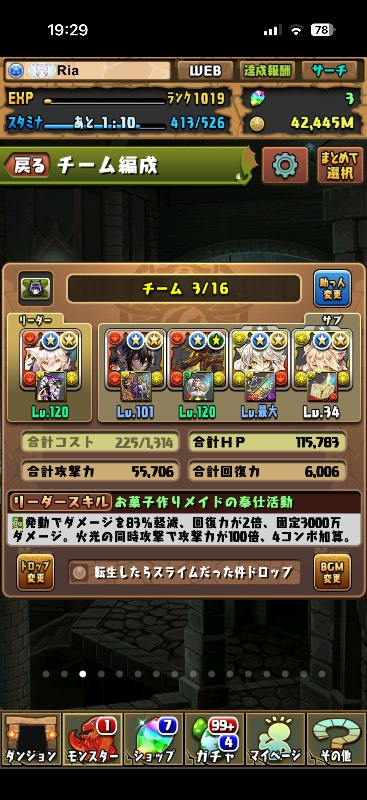This screenshot has width=367, height=800.
Task: Tap ドロップ変更 orb skin button
Action: coord(36,572)
